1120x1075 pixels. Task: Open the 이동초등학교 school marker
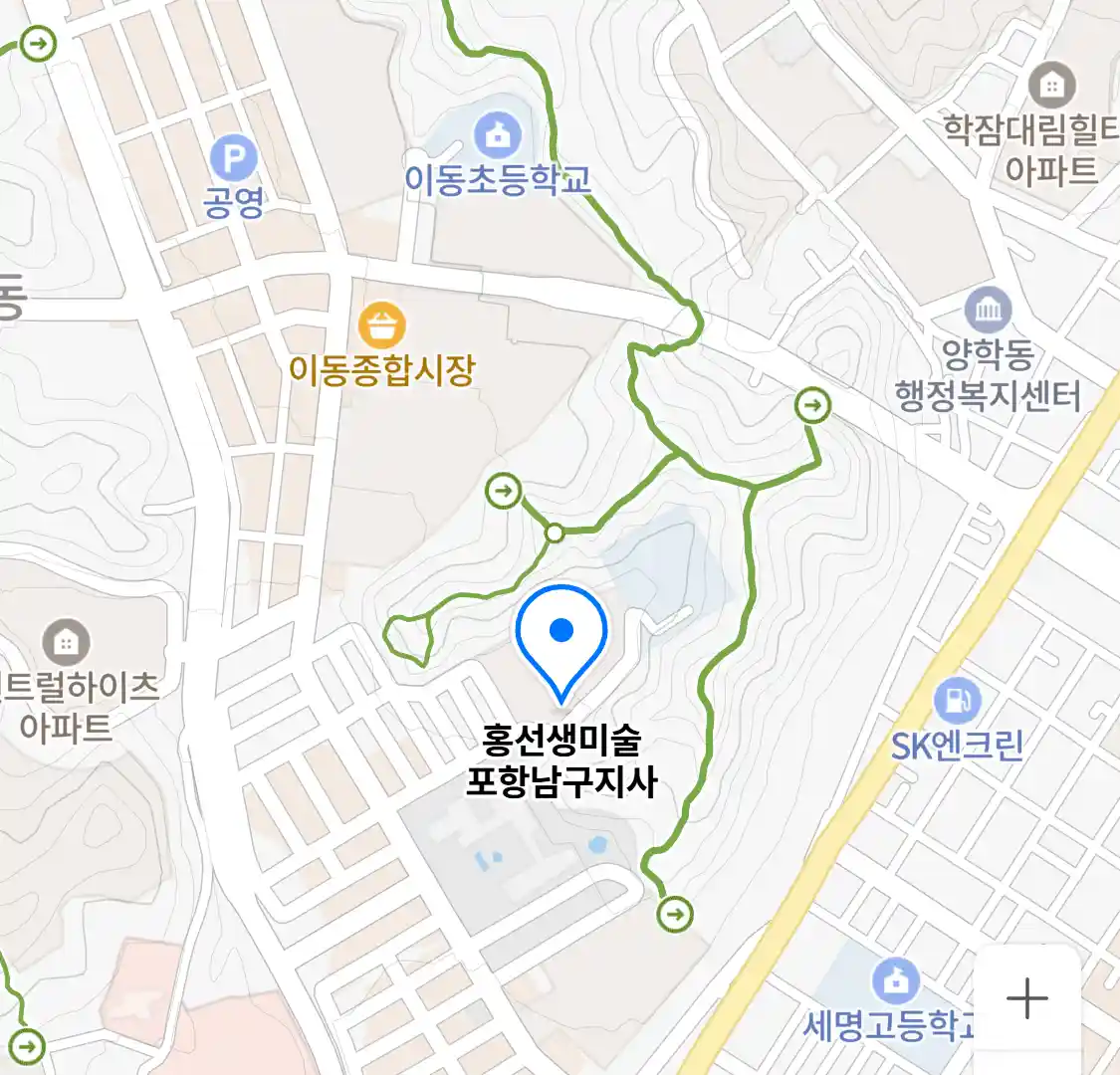pyautogui.click(x=497, y=133)
